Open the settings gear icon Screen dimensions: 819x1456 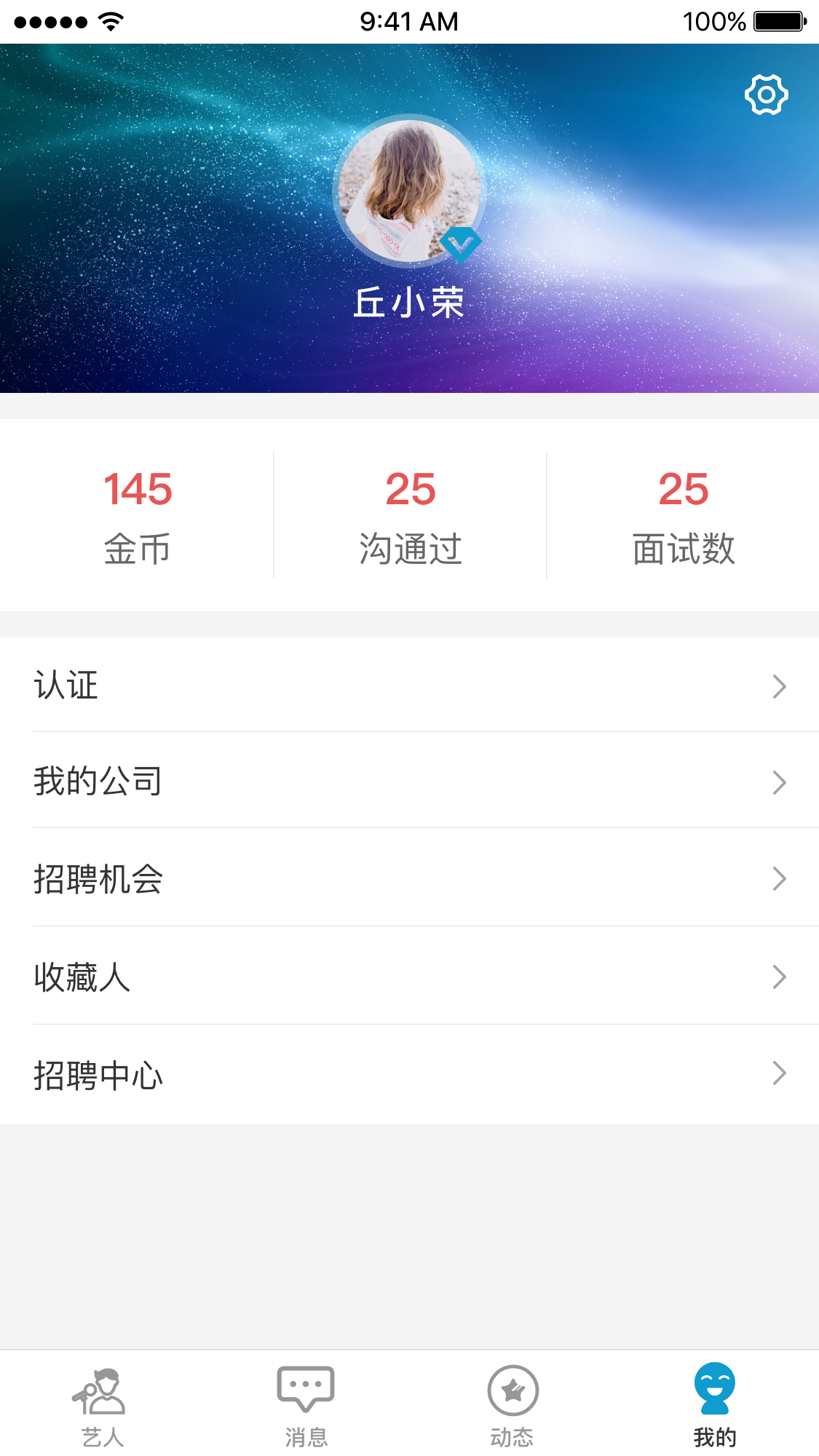767,94
